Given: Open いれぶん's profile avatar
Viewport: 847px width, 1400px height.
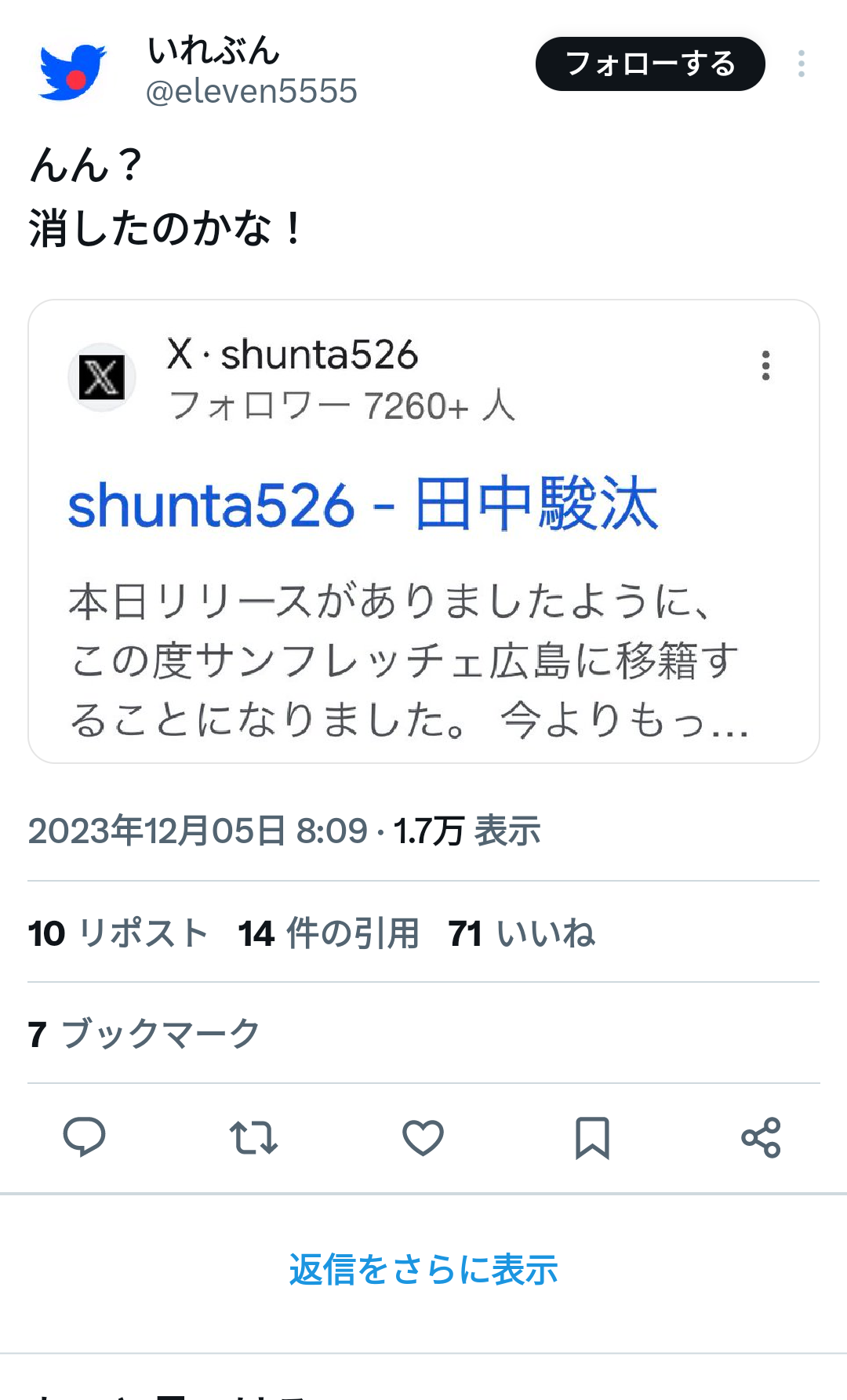Looking at the screenshot, I should [x=72, y=71].
